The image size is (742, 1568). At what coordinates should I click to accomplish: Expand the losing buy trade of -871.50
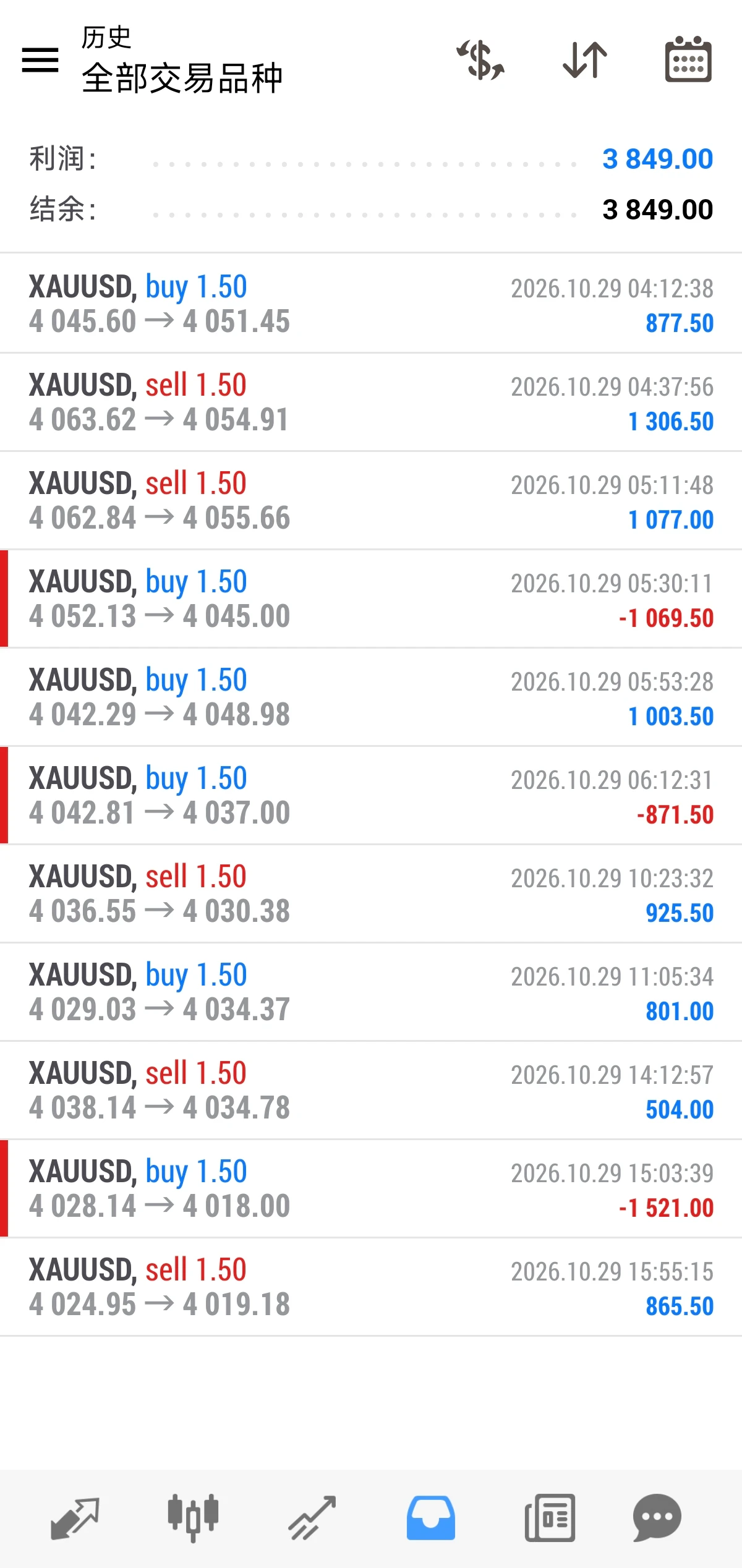coord(371,795)
